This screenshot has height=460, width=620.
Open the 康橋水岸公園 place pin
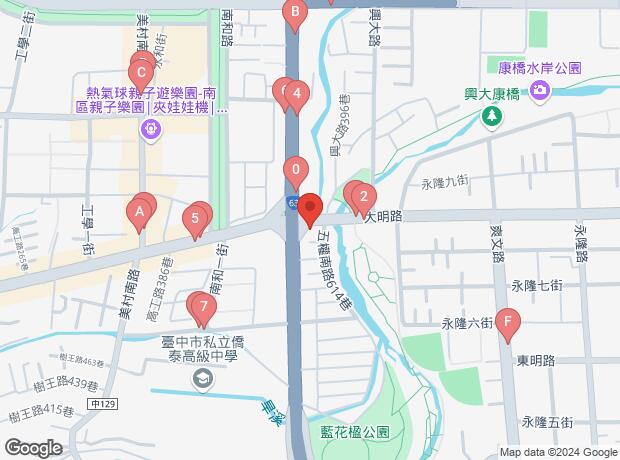(541, 92)
